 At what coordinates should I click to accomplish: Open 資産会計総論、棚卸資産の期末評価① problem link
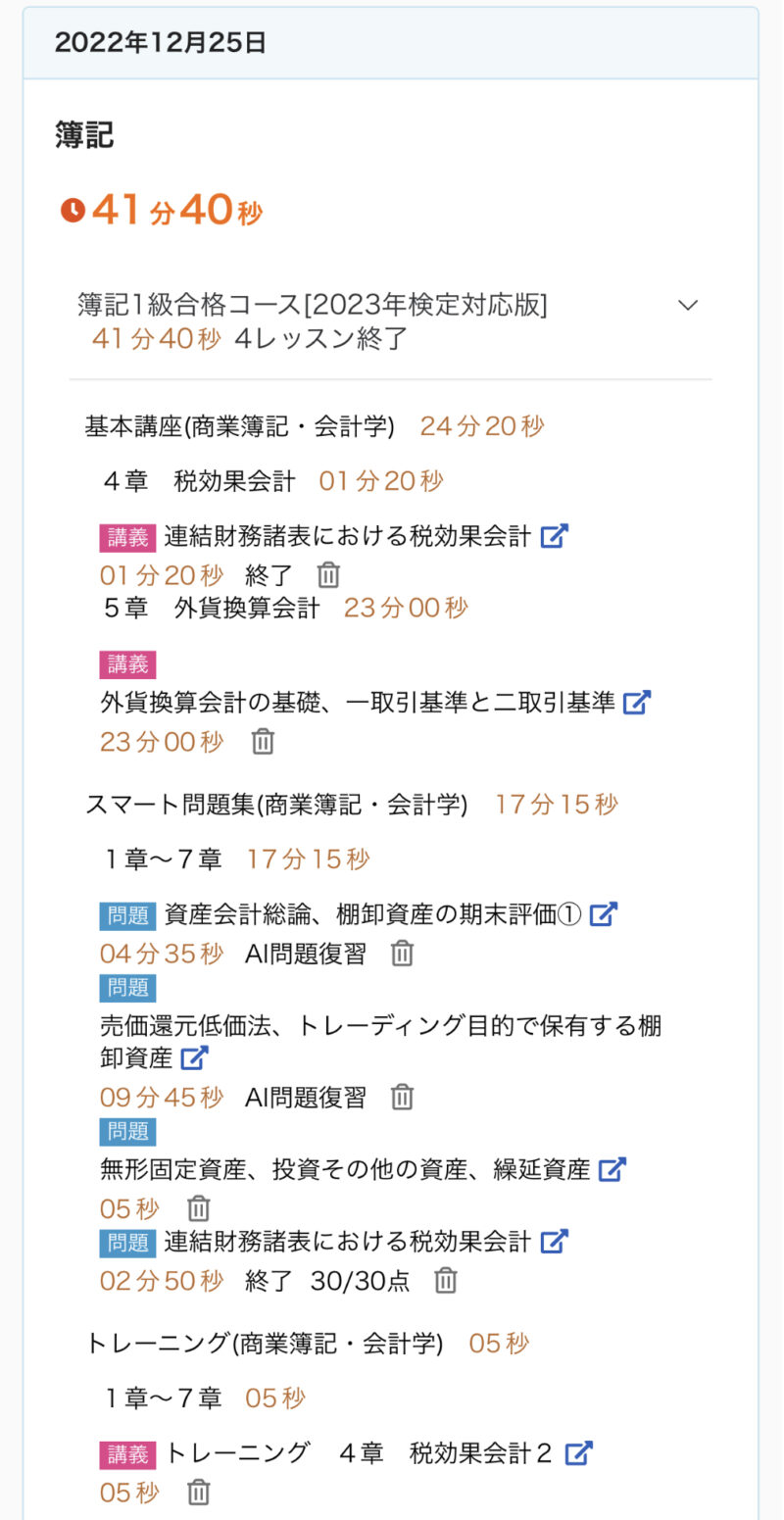click(x=604, y=914)
